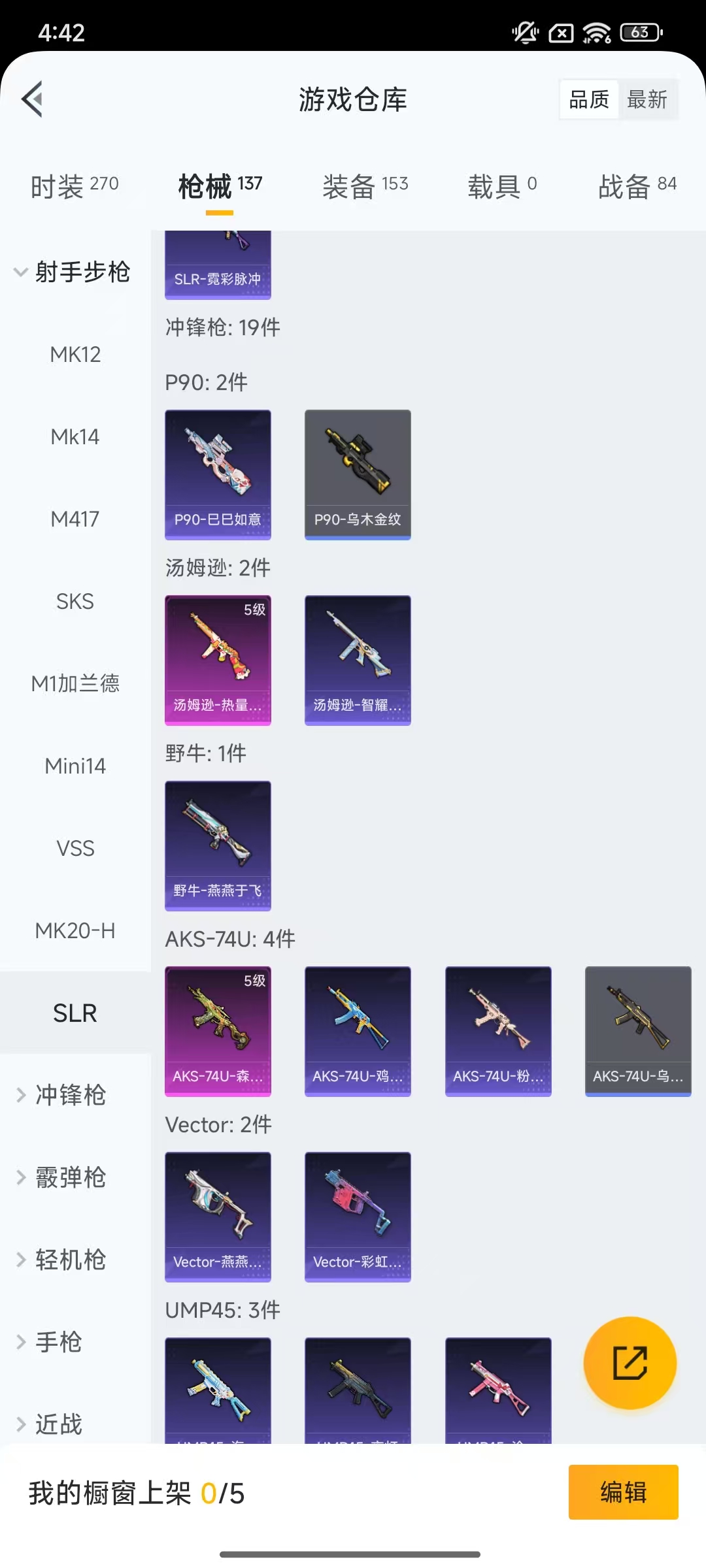The height and width of the screenshot is (1568, 706).
Task: View the 野牛-燕燕于飞 skin
Action: coord(218,845)
